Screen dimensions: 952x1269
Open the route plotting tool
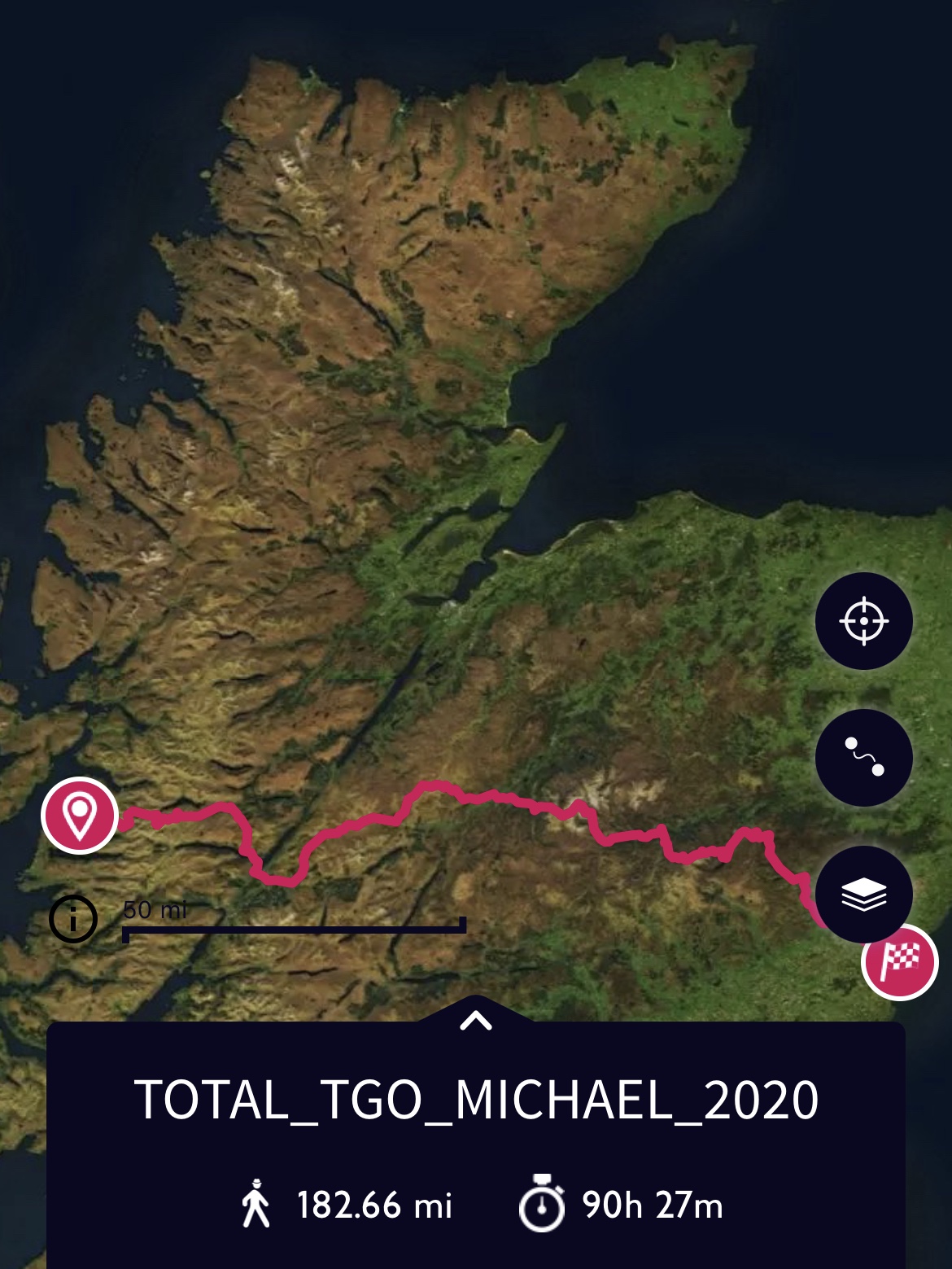(x=863, y=758)
